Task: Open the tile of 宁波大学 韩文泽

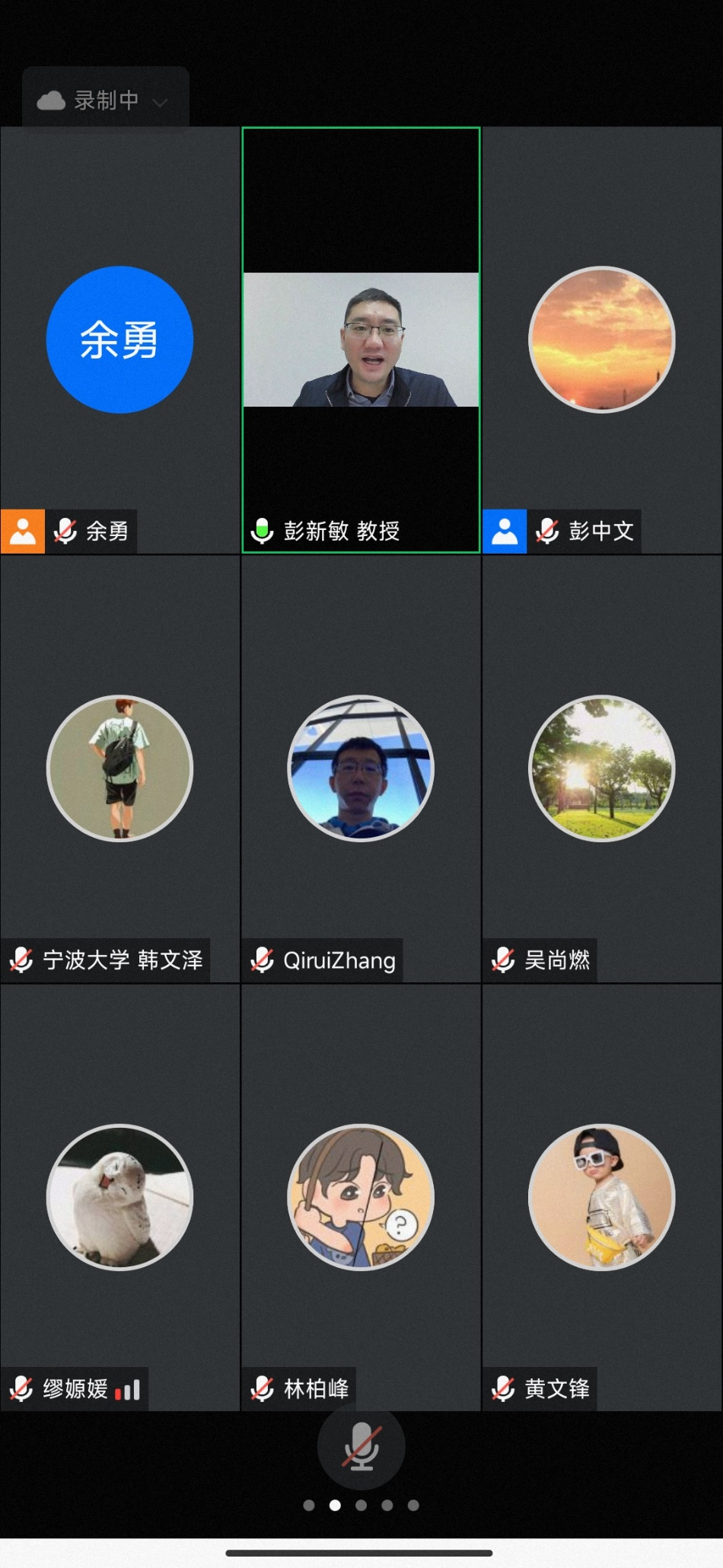Action: 119,768
